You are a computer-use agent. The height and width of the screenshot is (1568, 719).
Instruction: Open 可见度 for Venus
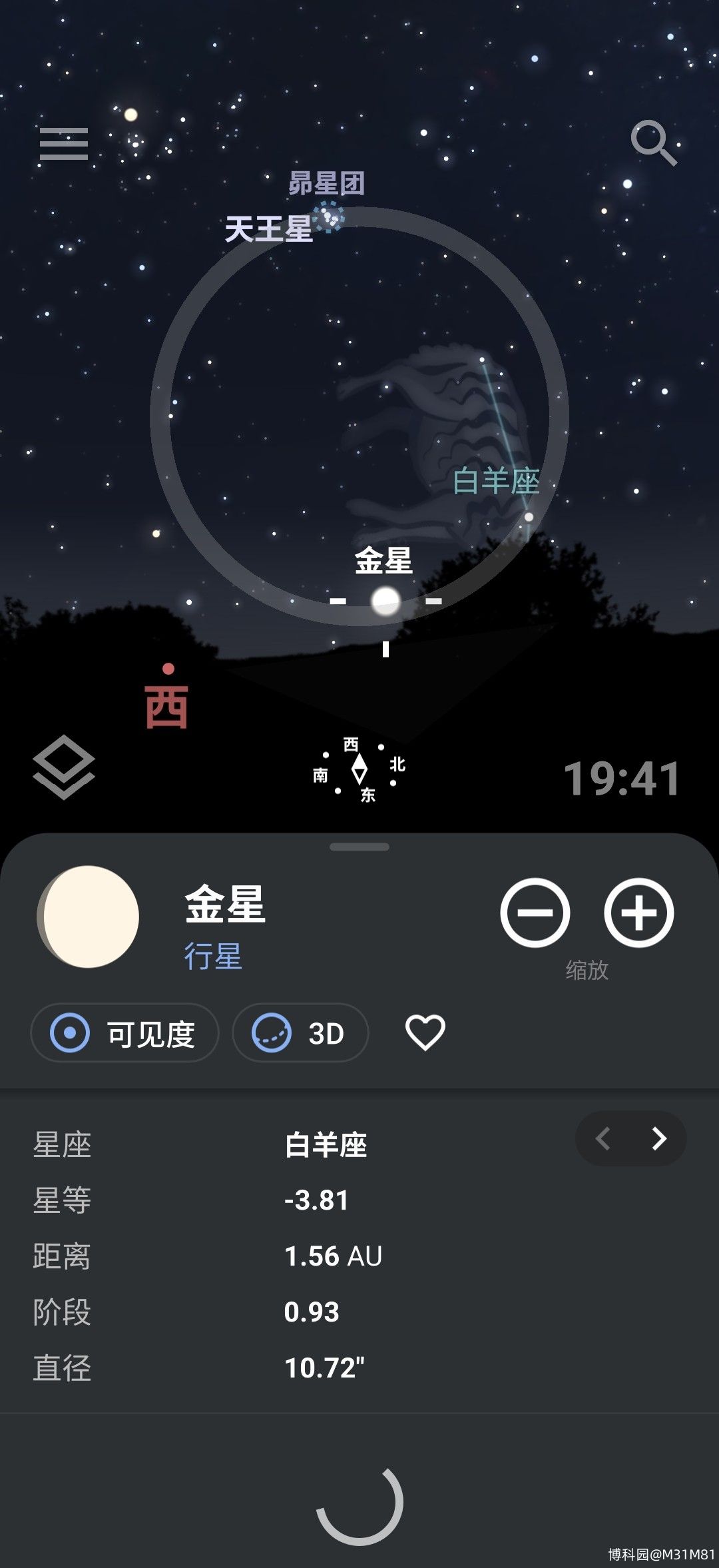[125, 1033]
